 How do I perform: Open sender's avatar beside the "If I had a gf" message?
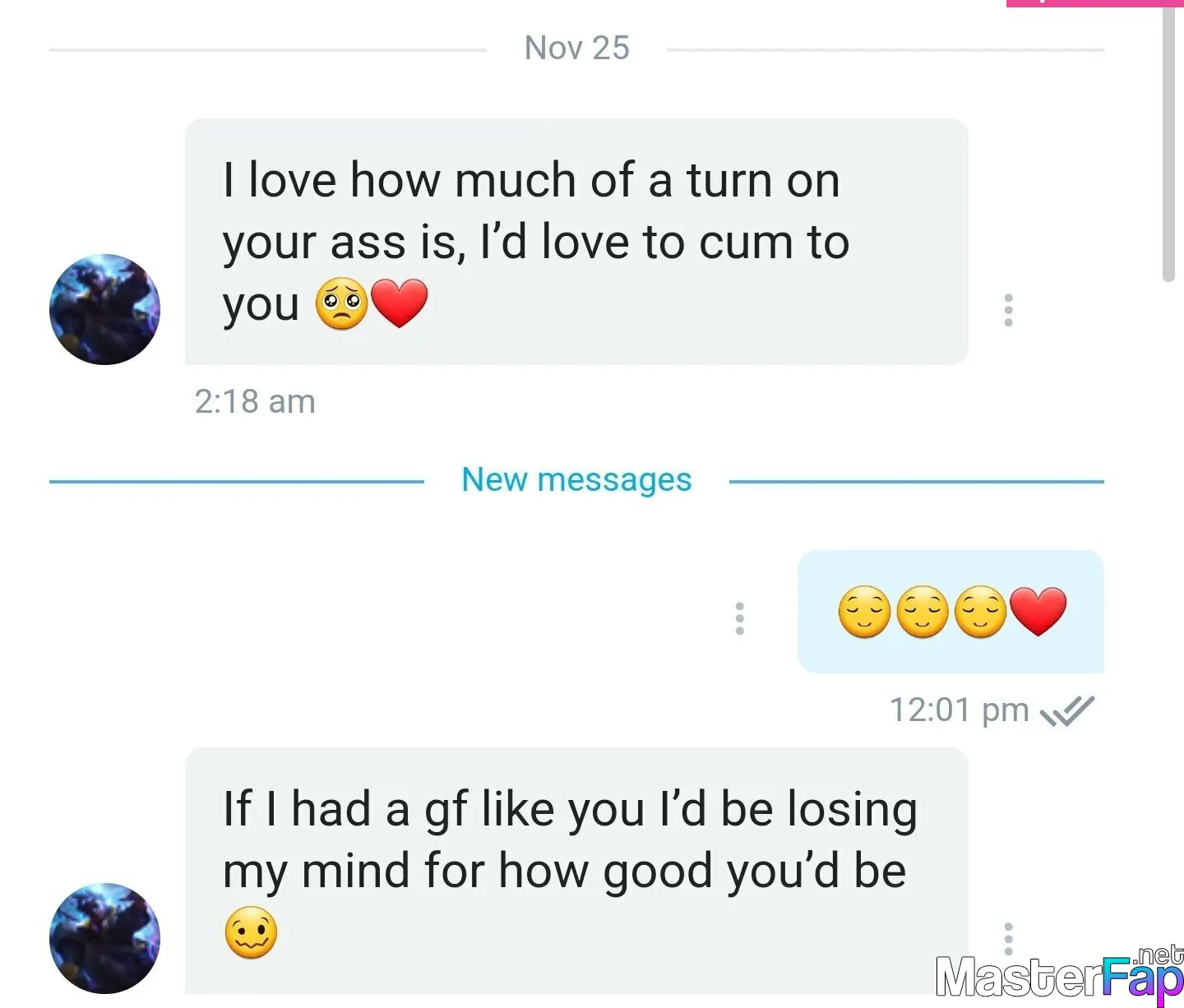point(104,938)
